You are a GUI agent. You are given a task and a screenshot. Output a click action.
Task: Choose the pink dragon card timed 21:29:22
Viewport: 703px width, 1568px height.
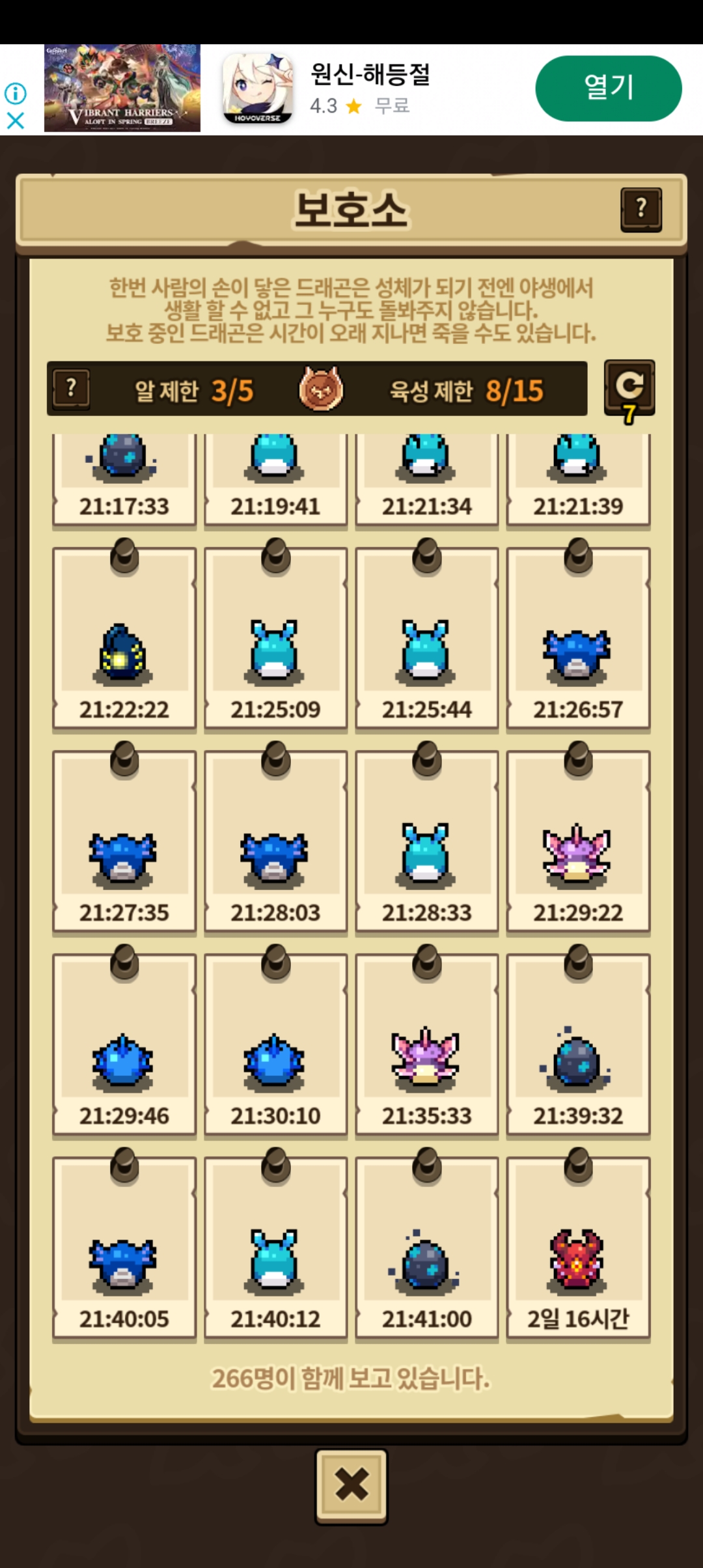point(578,845)
